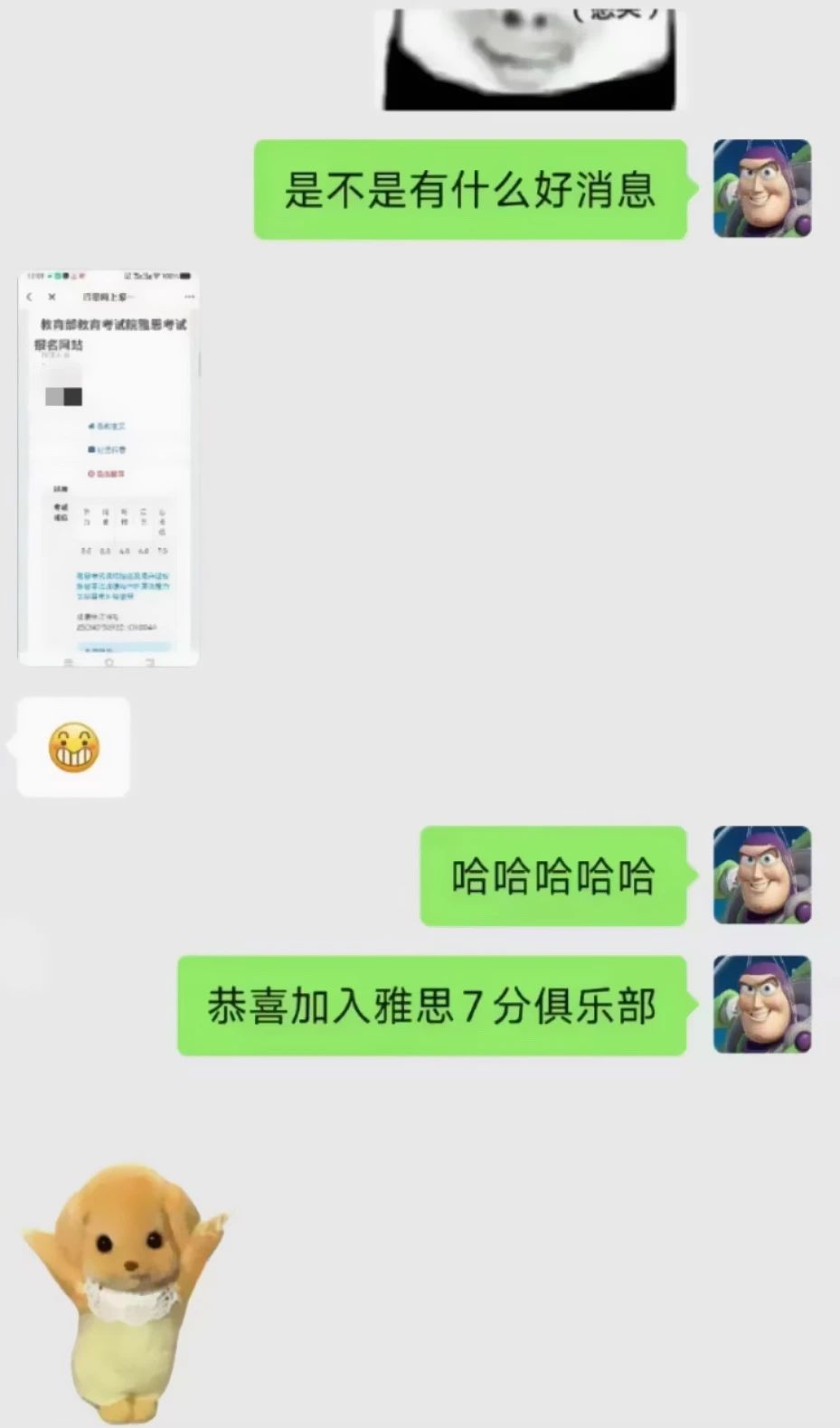Open the meme face image at top
This screenshot has width=840, height=1428.
coord(530,60)
